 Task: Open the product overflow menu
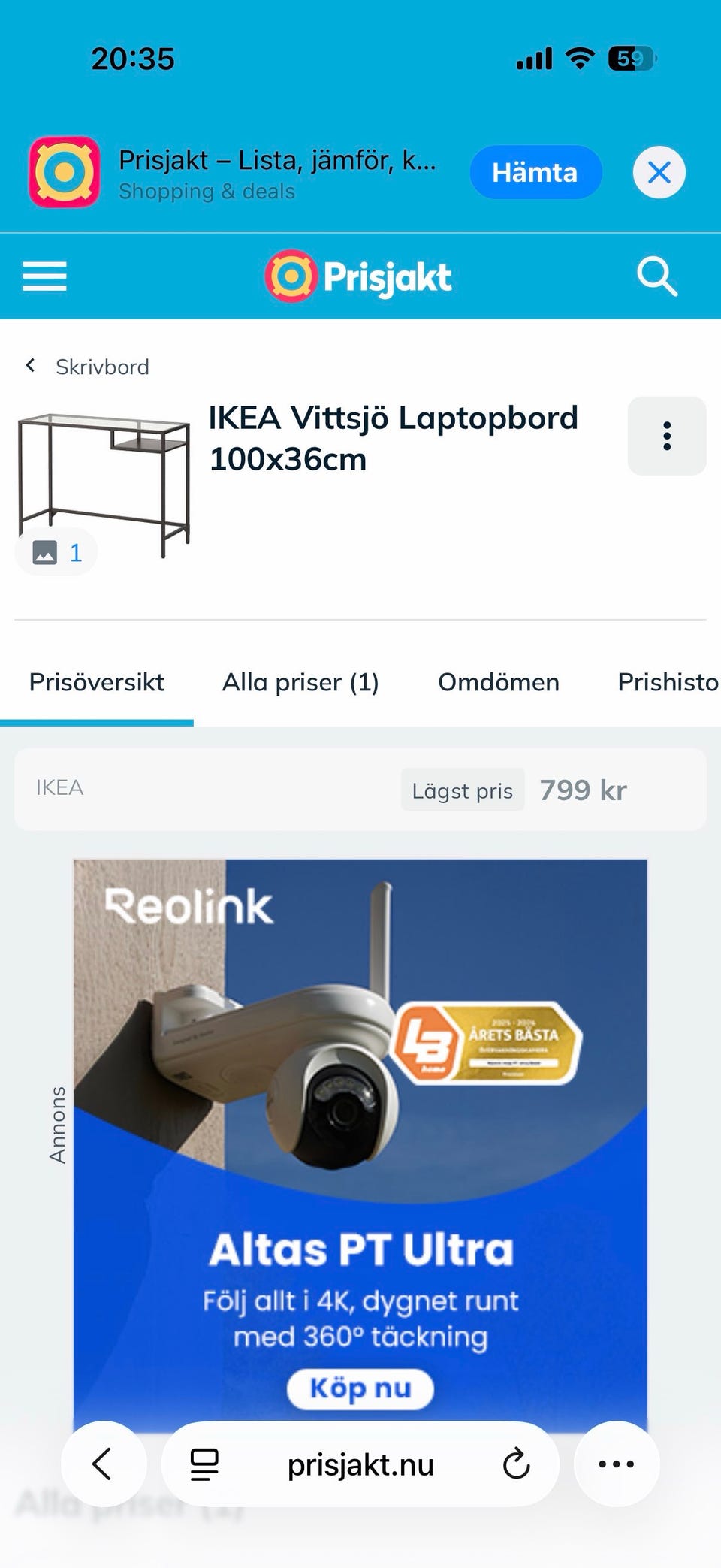(x=667, y=437)
